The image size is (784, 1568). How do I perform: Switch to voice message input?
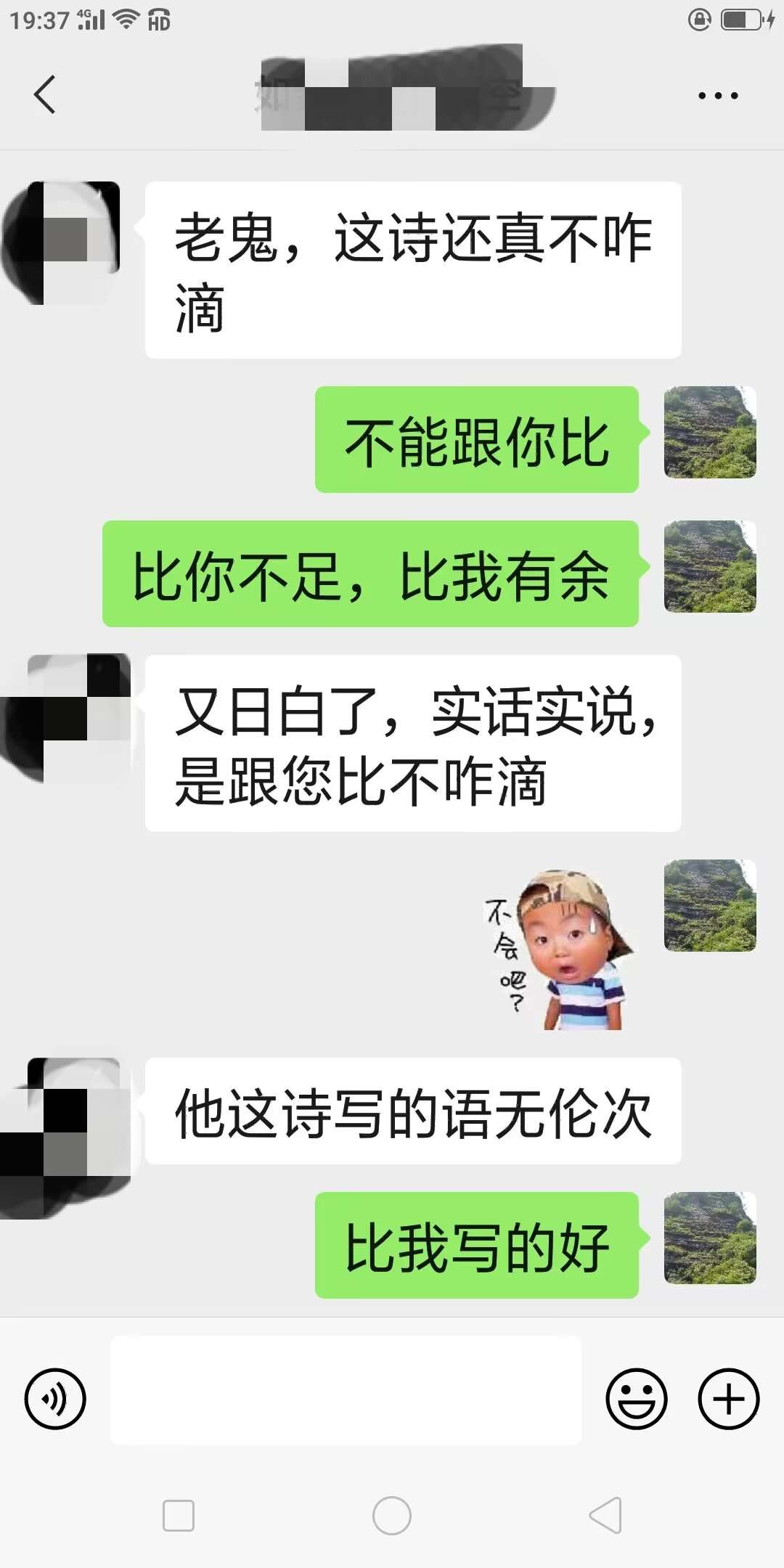55,1398
